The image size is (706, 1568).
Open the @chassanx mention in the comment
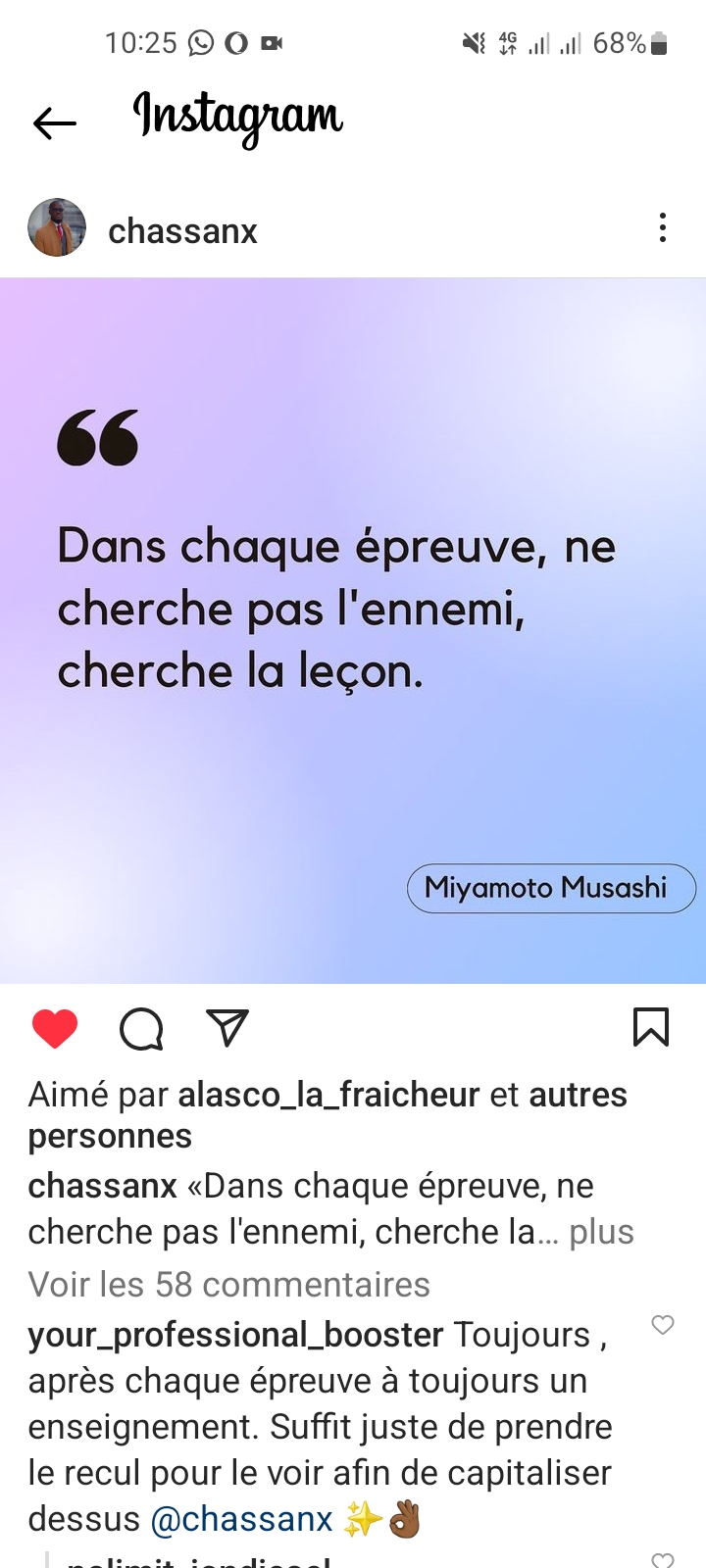242,1519
